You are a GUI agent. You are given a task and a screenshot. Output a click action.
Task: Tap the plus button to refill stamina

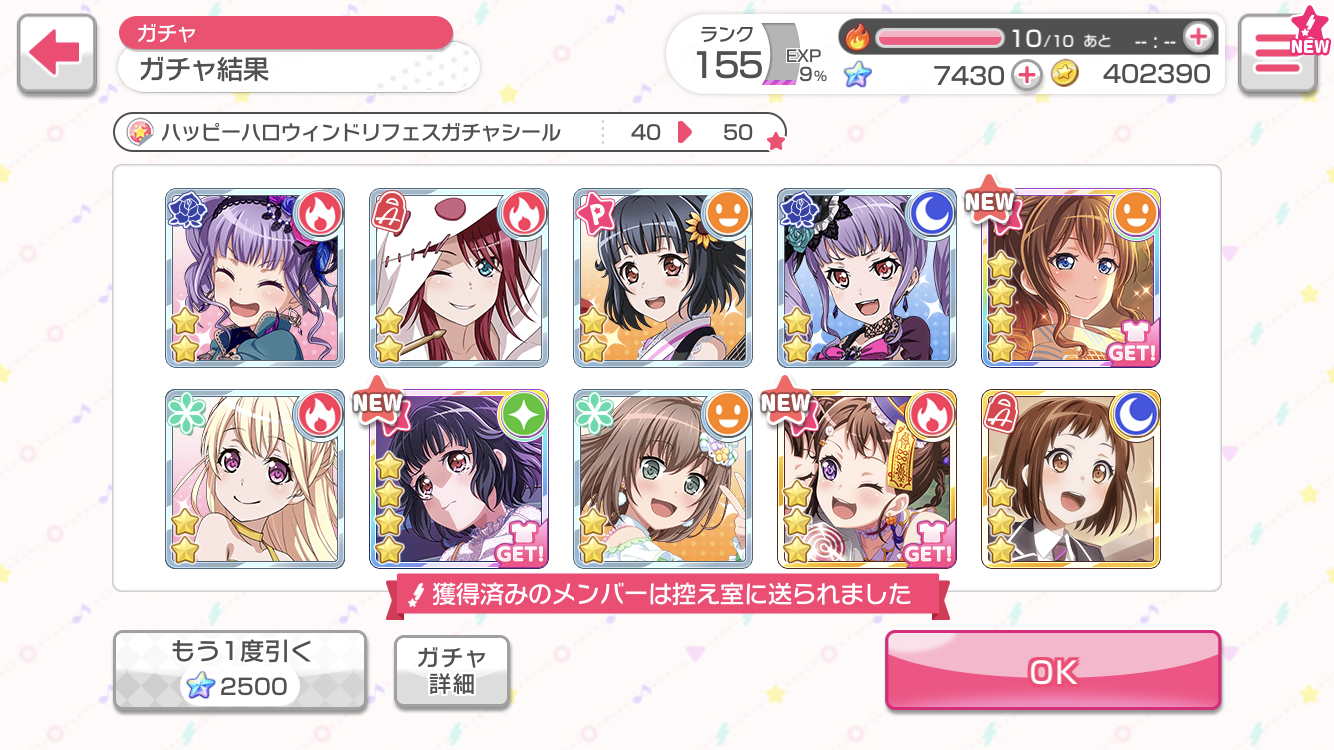[x=1197, y=39]
